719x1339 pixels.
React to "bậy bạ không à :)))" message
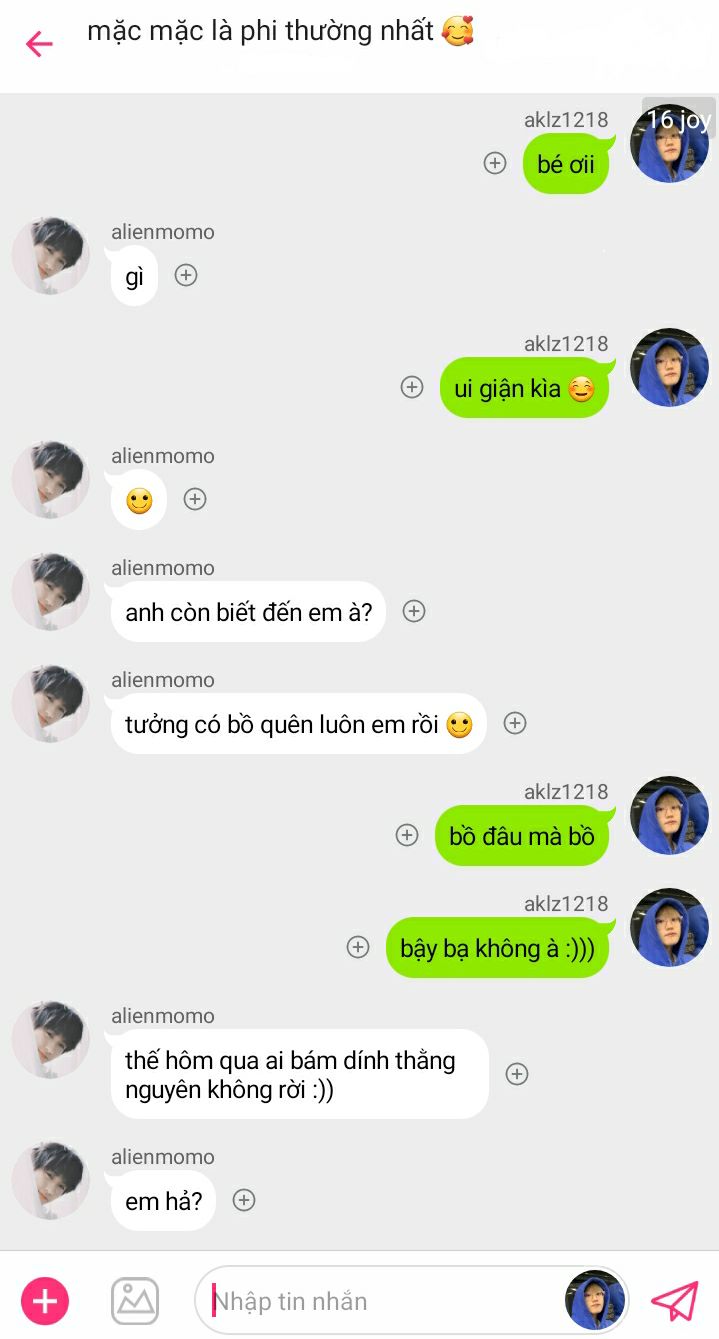(x=358, y=947)
